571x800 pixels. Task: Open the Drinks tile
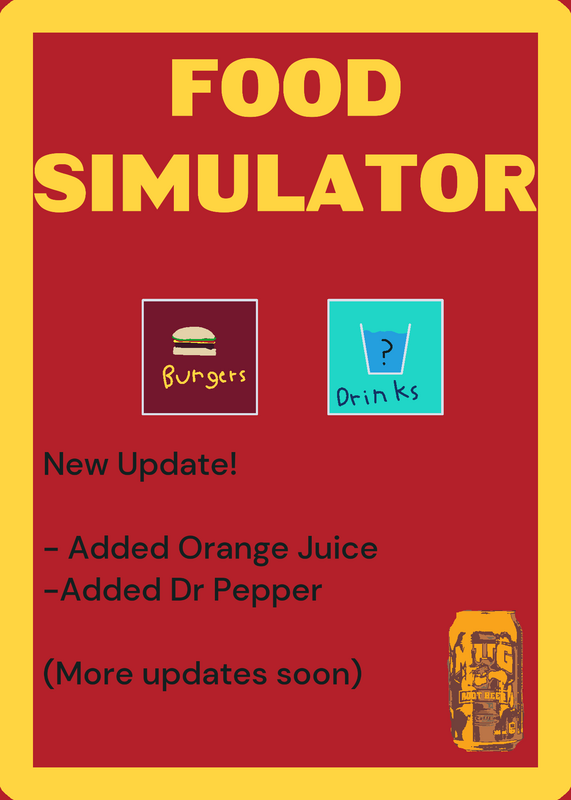tap(385, 357)
